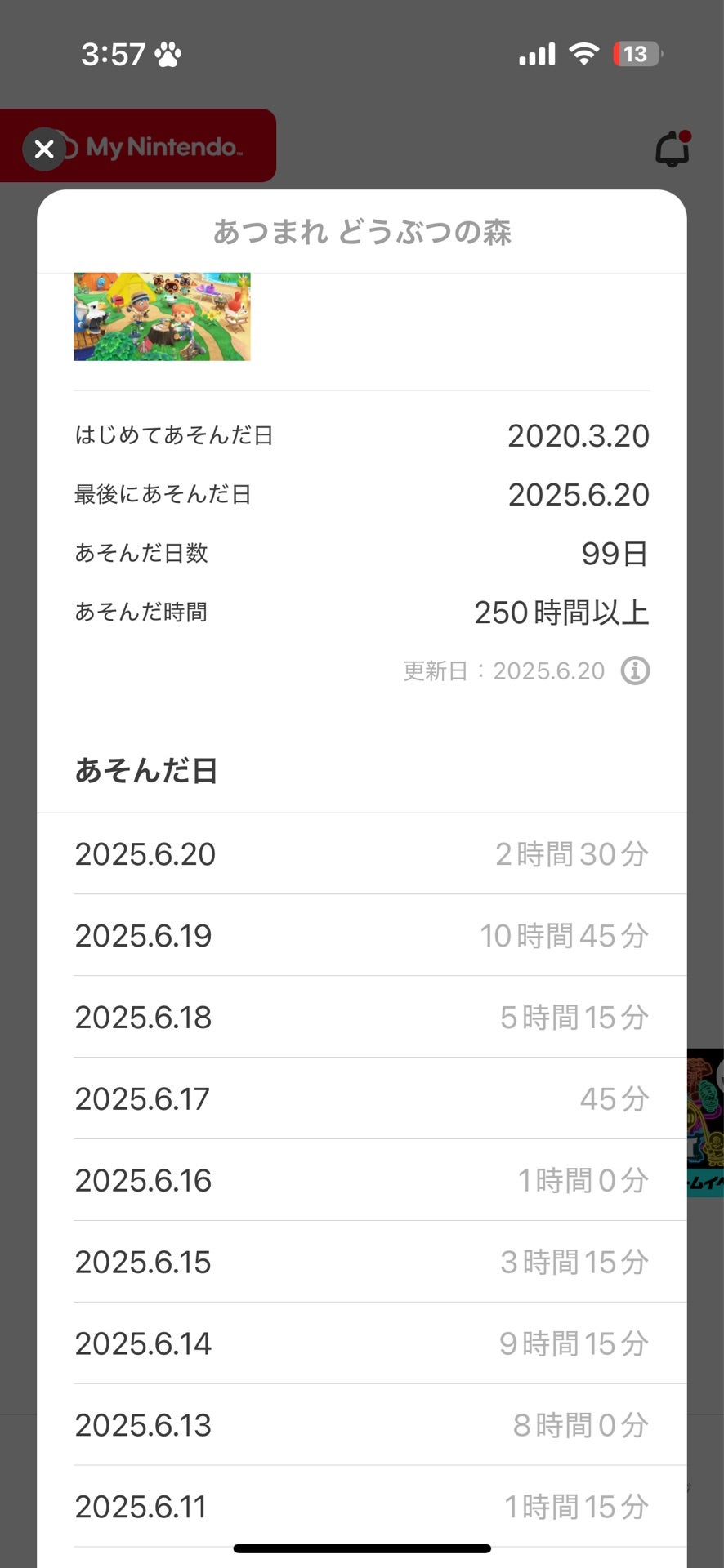Image resolution: width=724 pixels, height=1568 pixels.
Task: Tap the red badge on the notification bell
Action: click(x=684, y=134)
